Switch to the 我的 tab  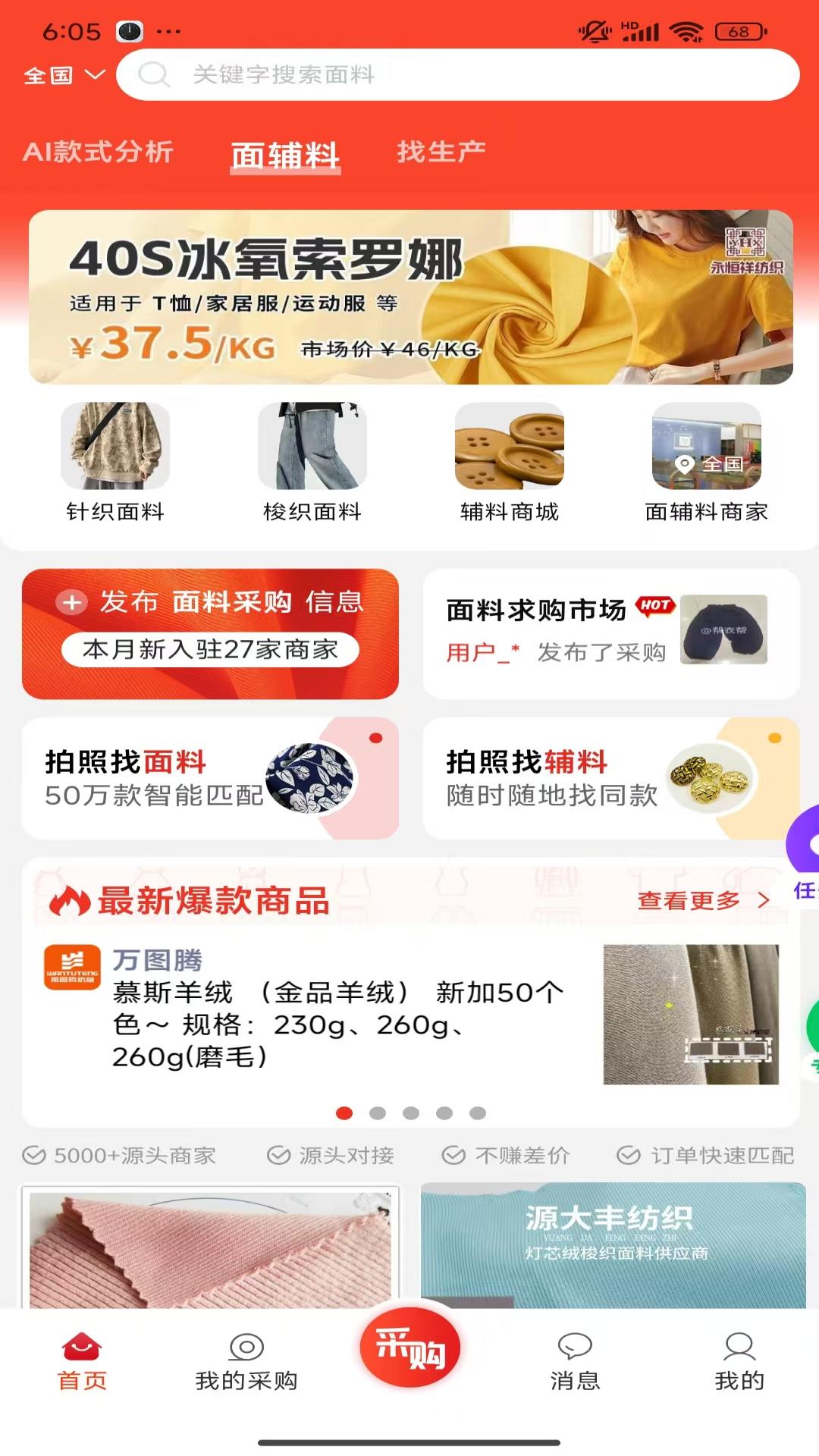[x=739, y=1362]
